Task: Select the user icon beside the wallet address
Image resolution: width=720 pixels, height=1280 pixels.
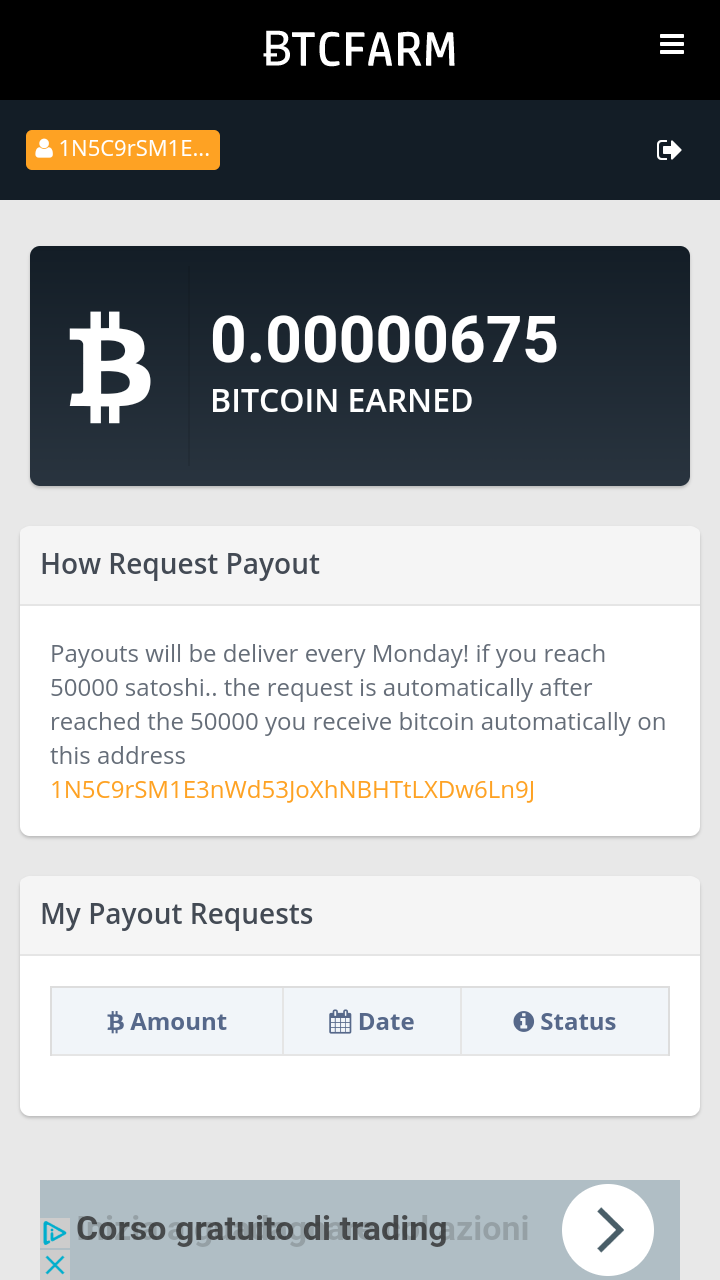Action: [x=44, y=149]
